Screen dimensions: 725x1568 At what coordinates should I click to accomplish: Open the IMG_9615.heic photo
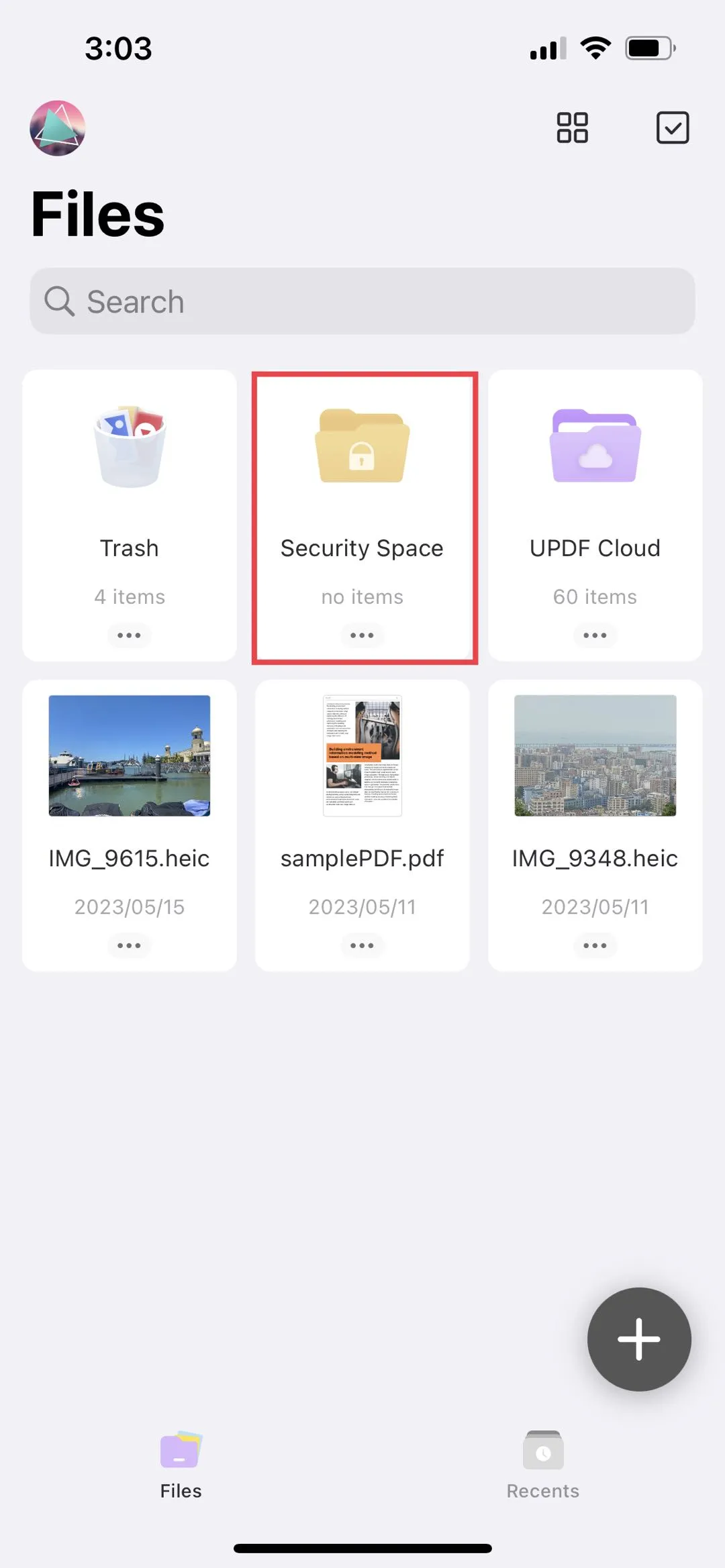click(x=130, y=755)
